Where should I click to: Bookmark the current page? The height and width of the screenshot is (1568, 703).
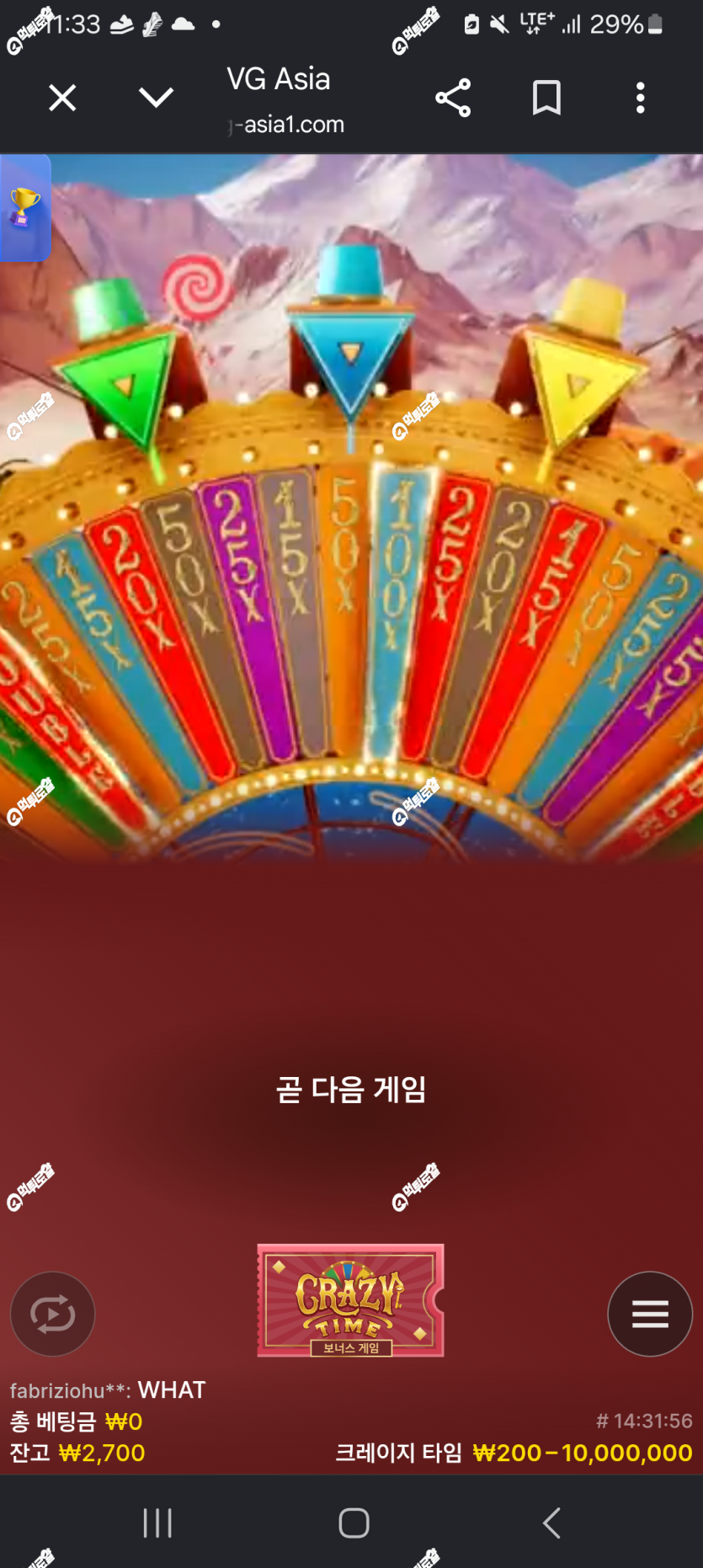pos(546,98)
